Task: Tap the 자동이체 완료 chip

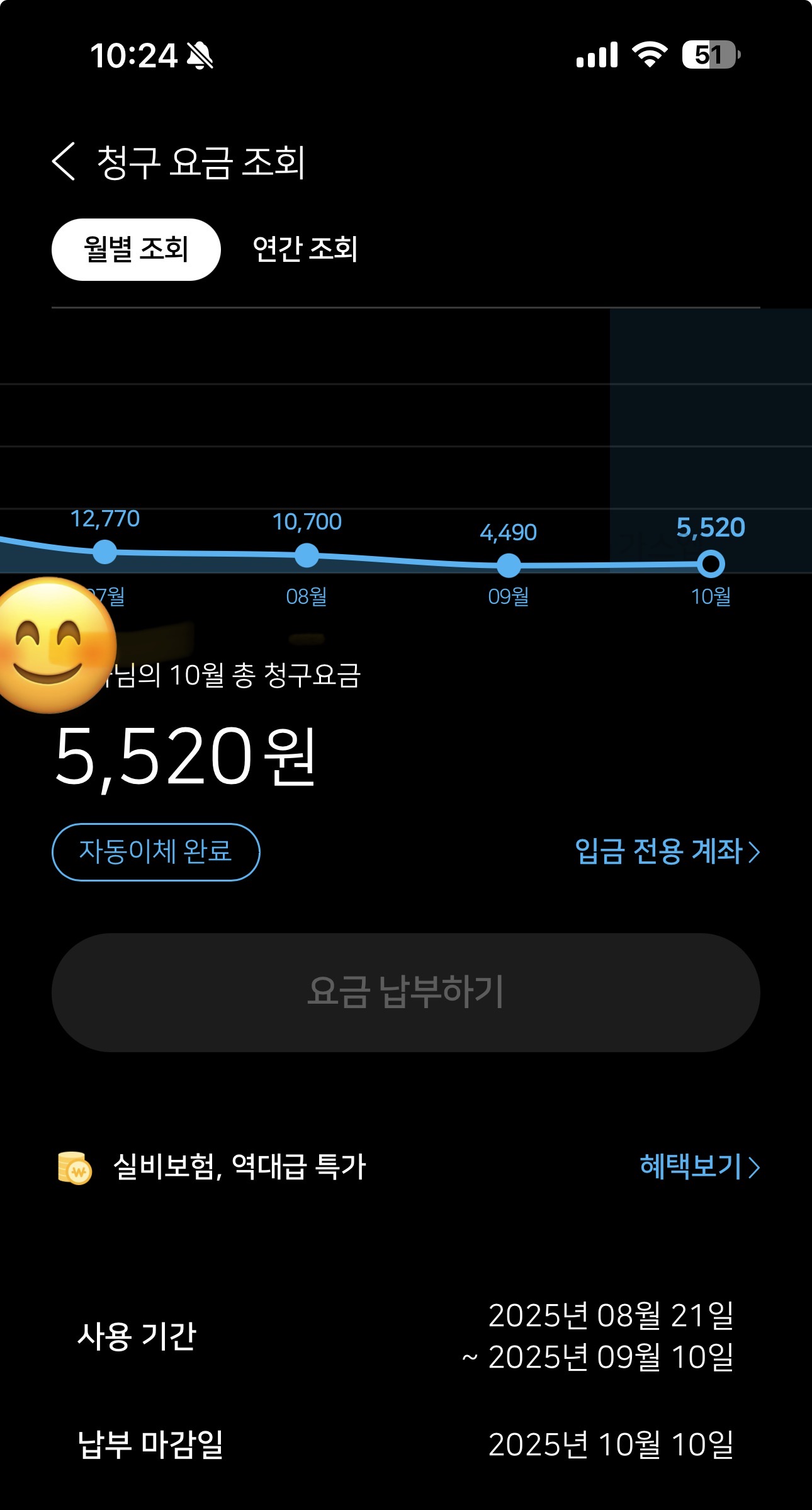Action: [155, 851]
